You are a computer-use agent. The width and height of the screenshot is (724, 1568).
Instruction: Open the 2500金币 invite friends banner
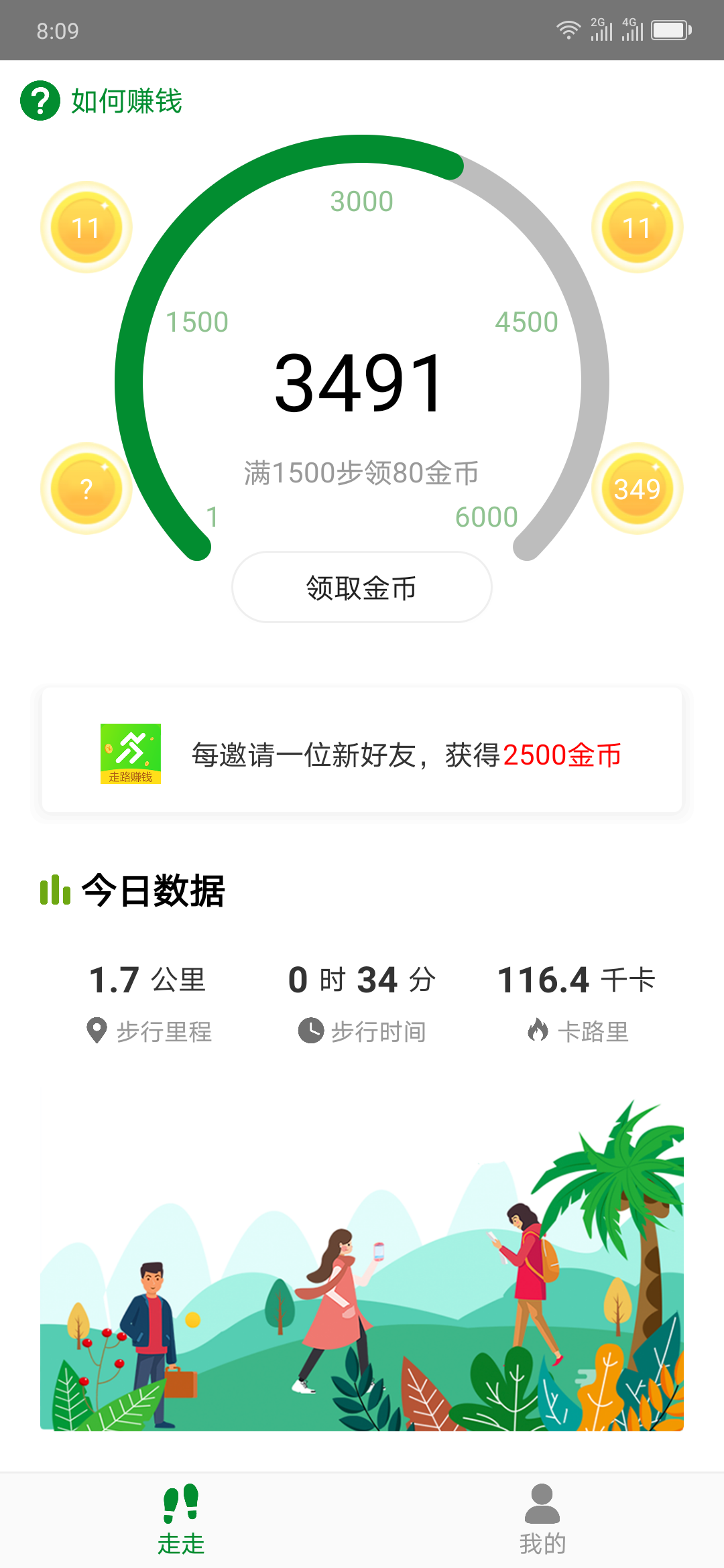tap(362, 753)
